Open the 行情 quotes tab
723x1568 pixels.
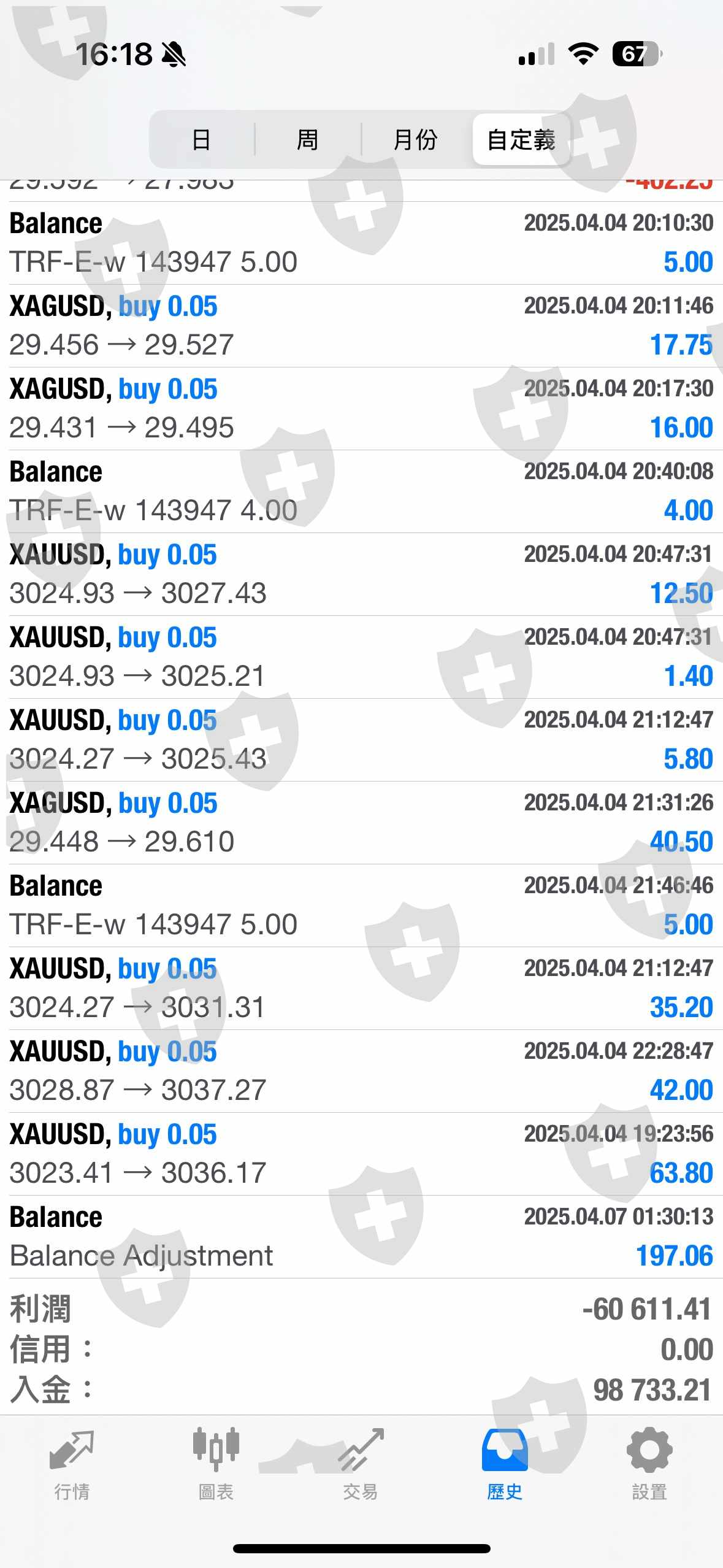(72, 1464)
